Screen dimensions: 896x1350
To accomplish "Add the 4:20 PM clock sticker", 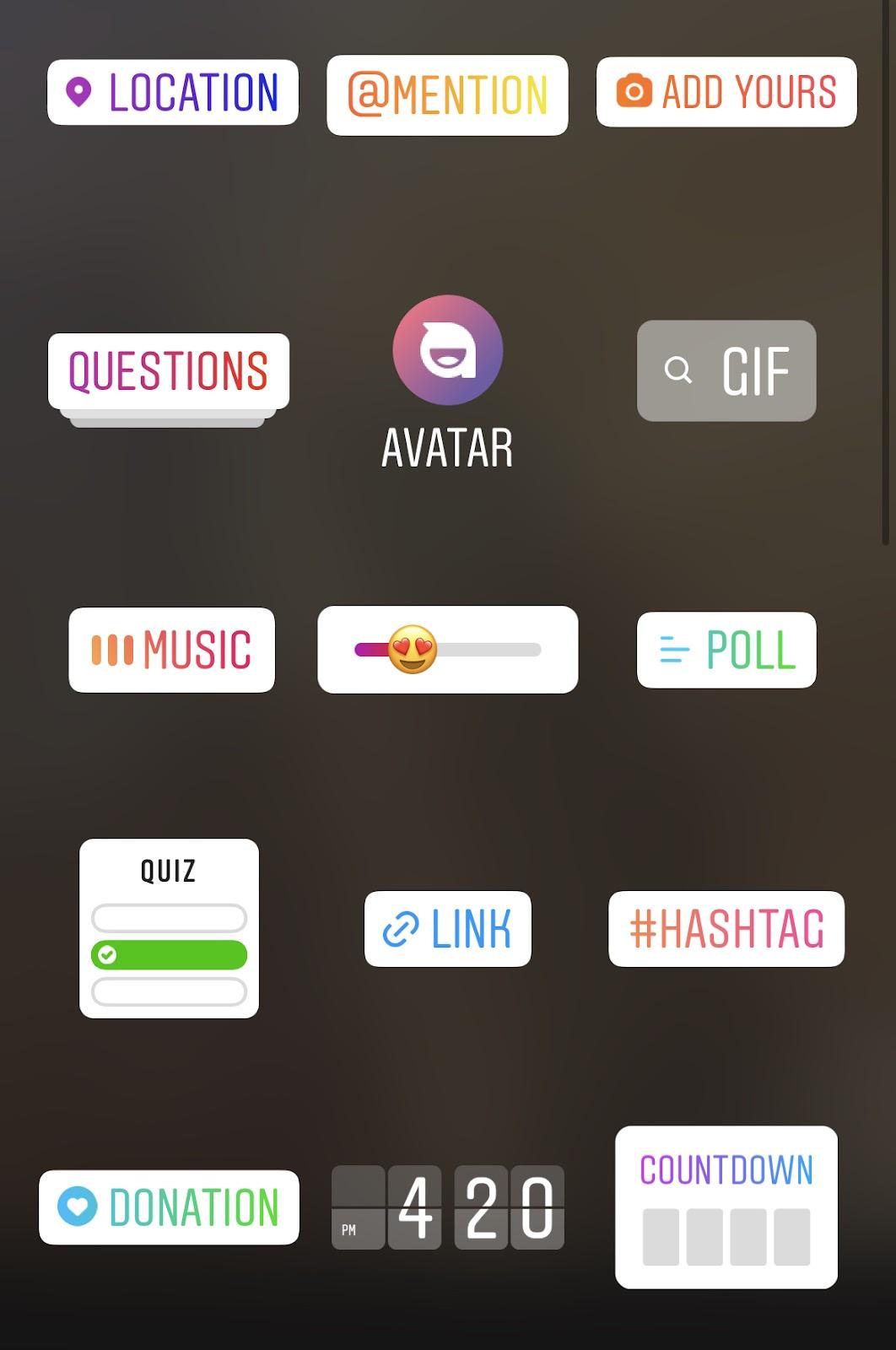I will [447, 1207].
